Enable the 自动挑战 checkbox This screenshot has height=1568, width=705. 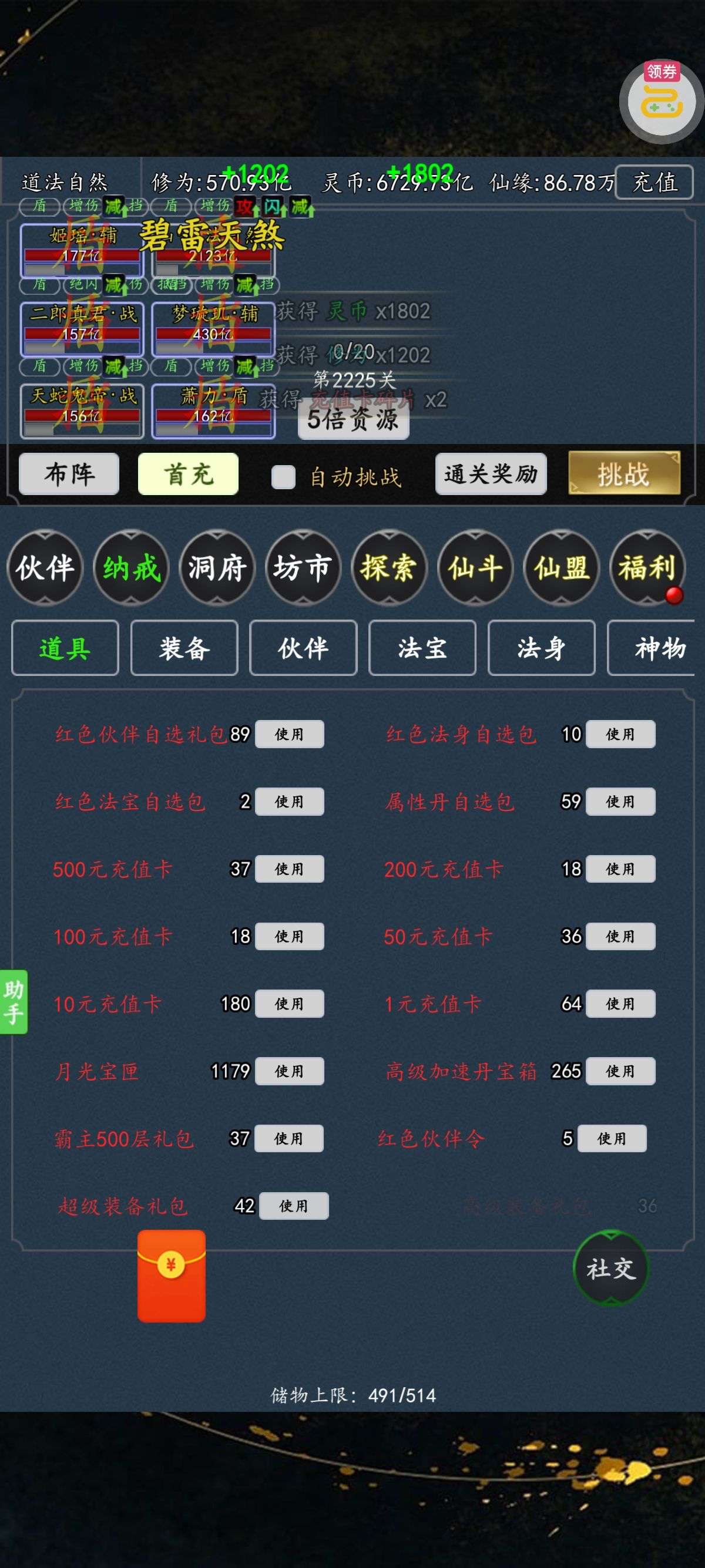coord(283,477)
